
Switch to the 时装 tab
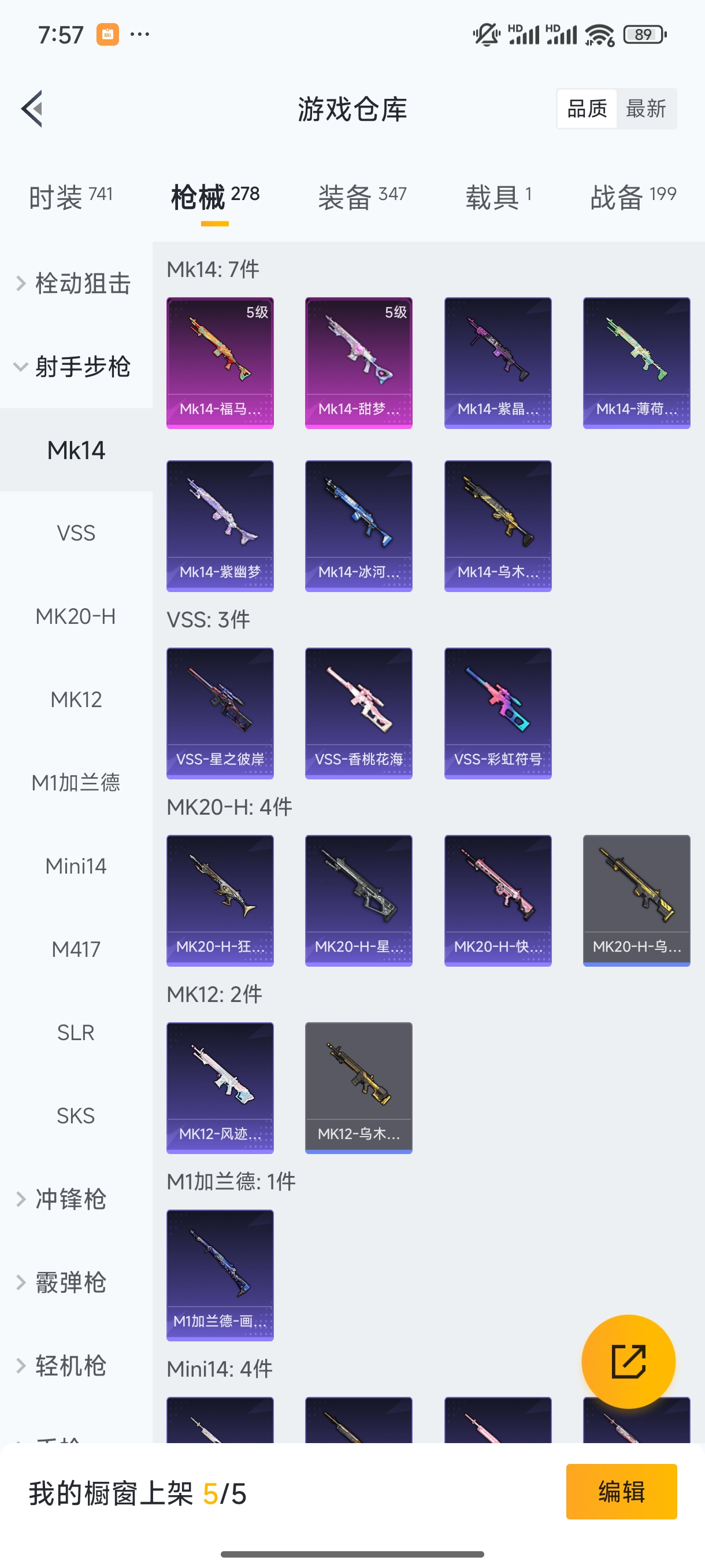(x=70, y=197)
